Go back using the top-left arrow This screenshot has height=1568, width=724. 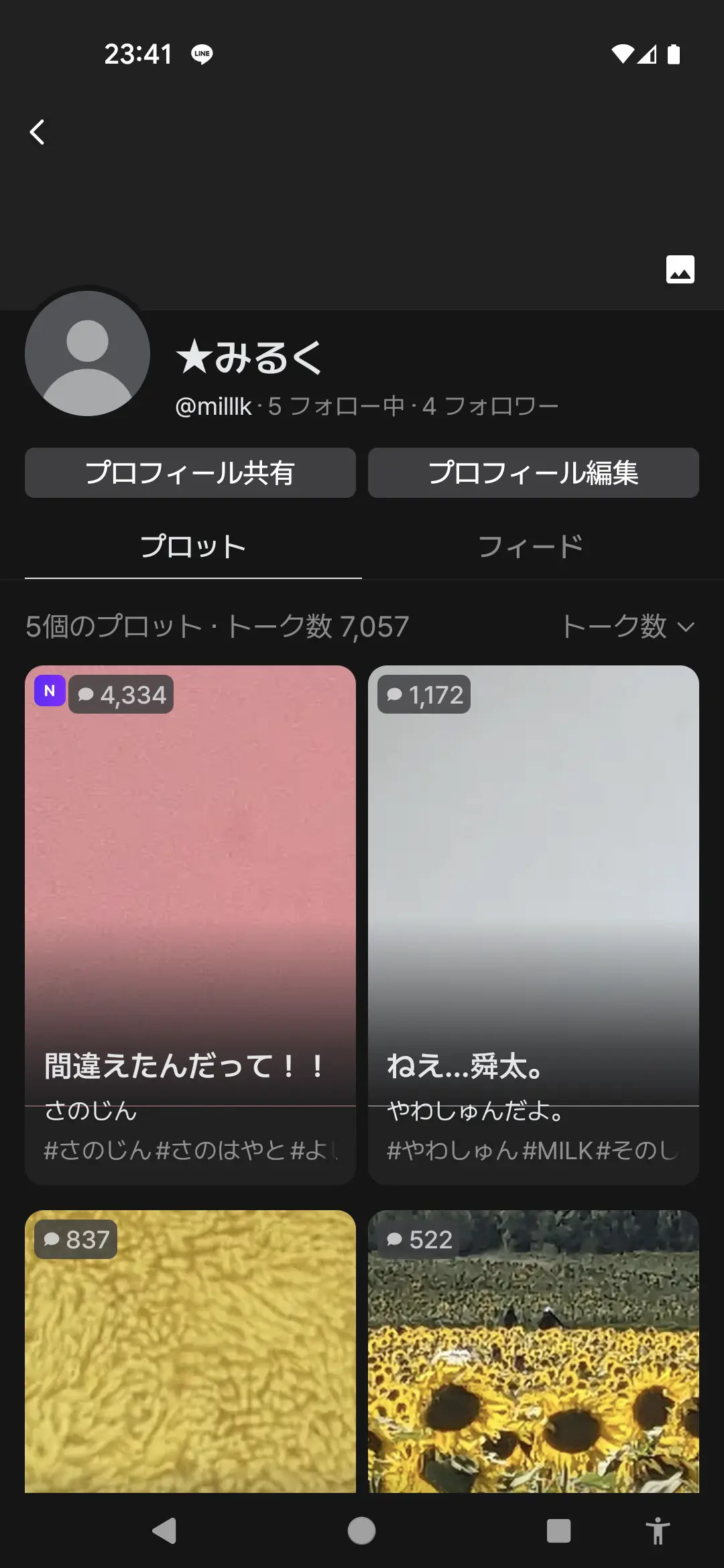tap(38, 132)
